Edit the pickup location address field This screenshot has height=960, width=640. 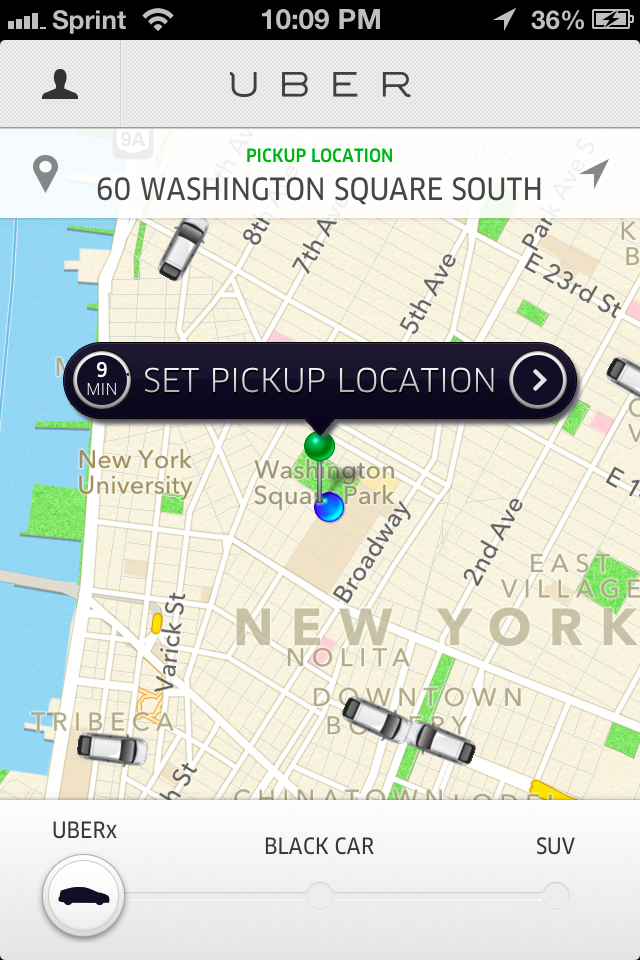point(318,187)
